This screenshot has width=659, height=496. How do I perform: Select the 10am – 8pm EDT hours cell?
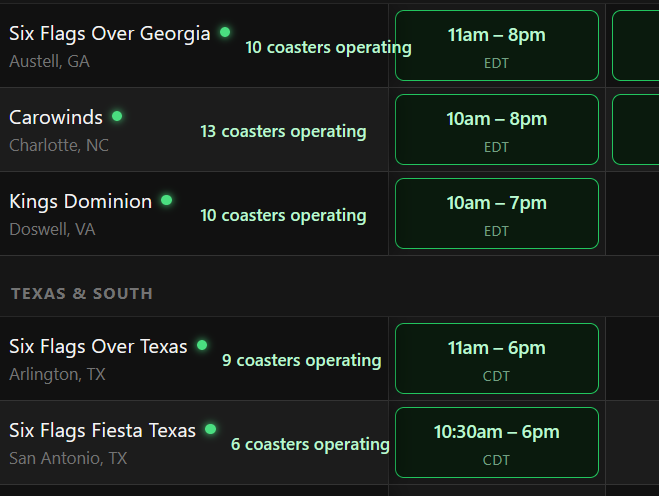497,129
